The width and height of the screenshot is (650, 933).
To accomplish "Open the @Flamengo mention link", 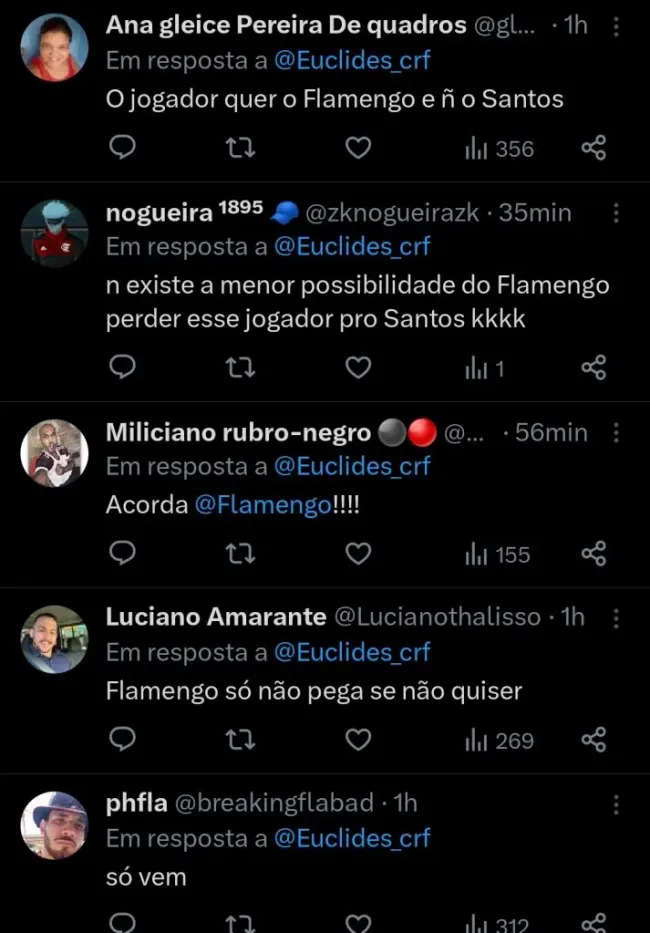I will (262, 505).
